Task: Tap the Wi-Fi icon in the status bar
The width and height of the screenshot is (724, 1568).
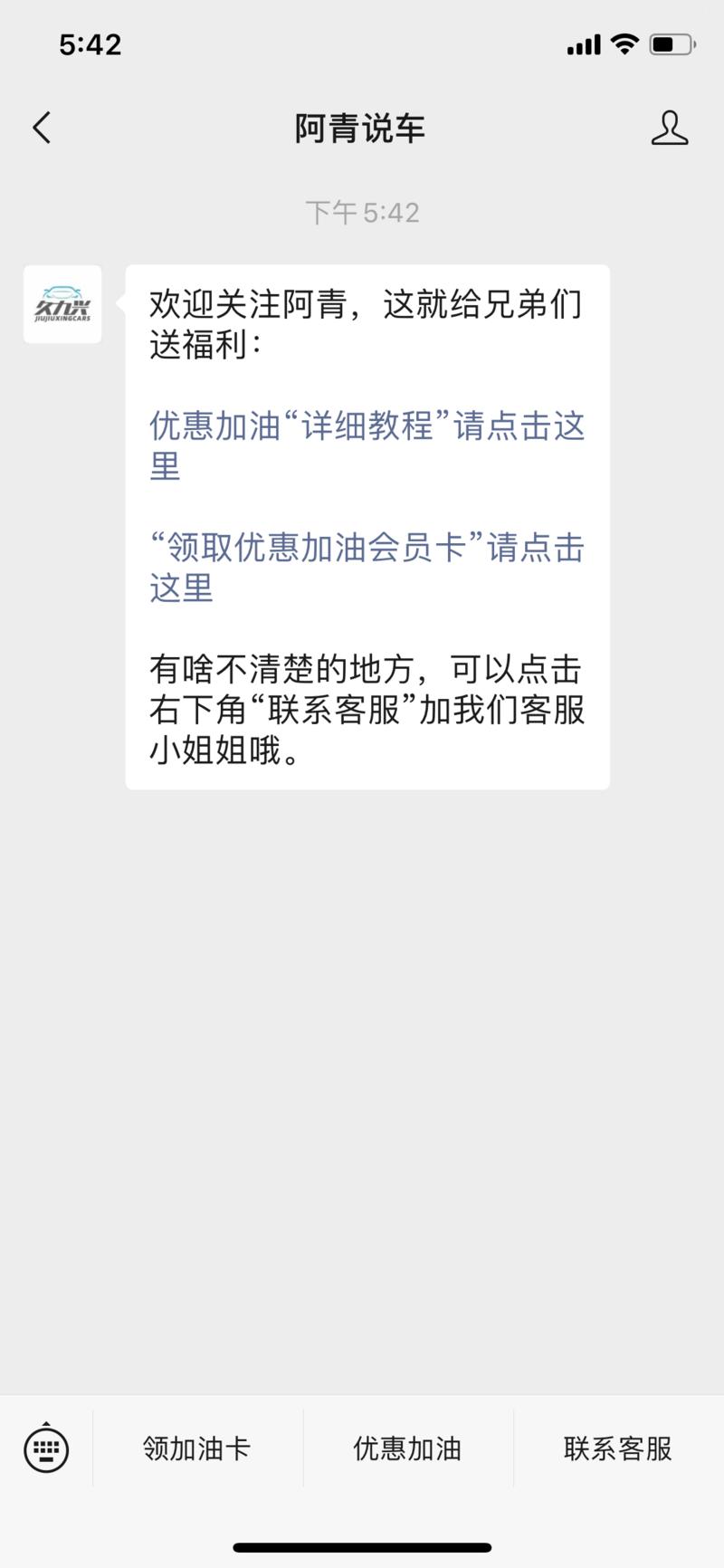Action: tap(626, 42)
